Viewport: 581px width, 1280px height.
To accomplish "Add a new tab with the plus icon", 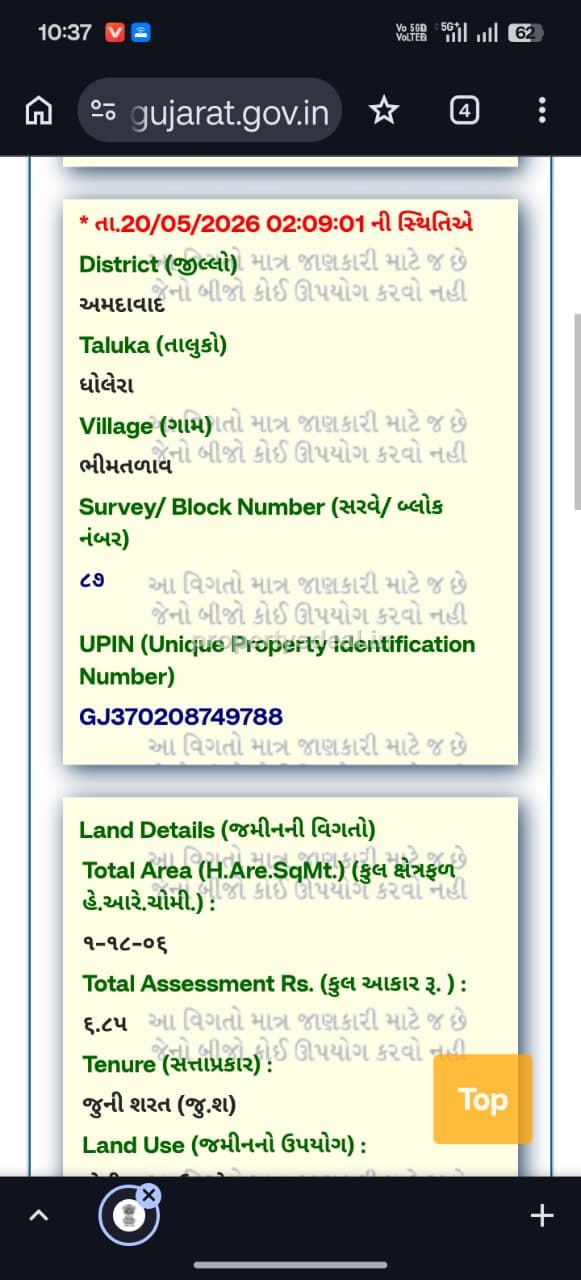I will pyautogui.click(x=542, y=1216).
